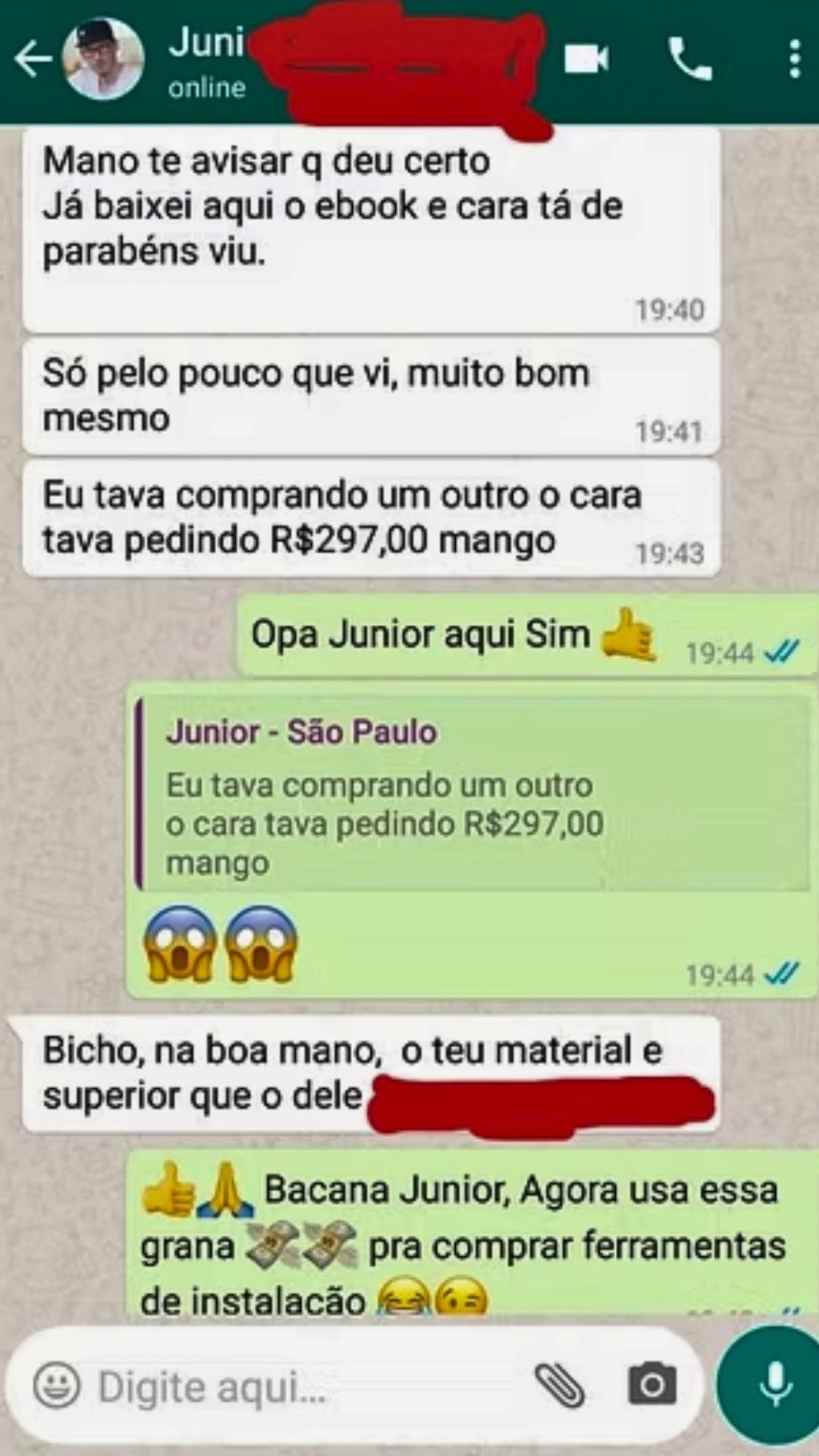Open contact info via the Juni name

click(206, 42)
